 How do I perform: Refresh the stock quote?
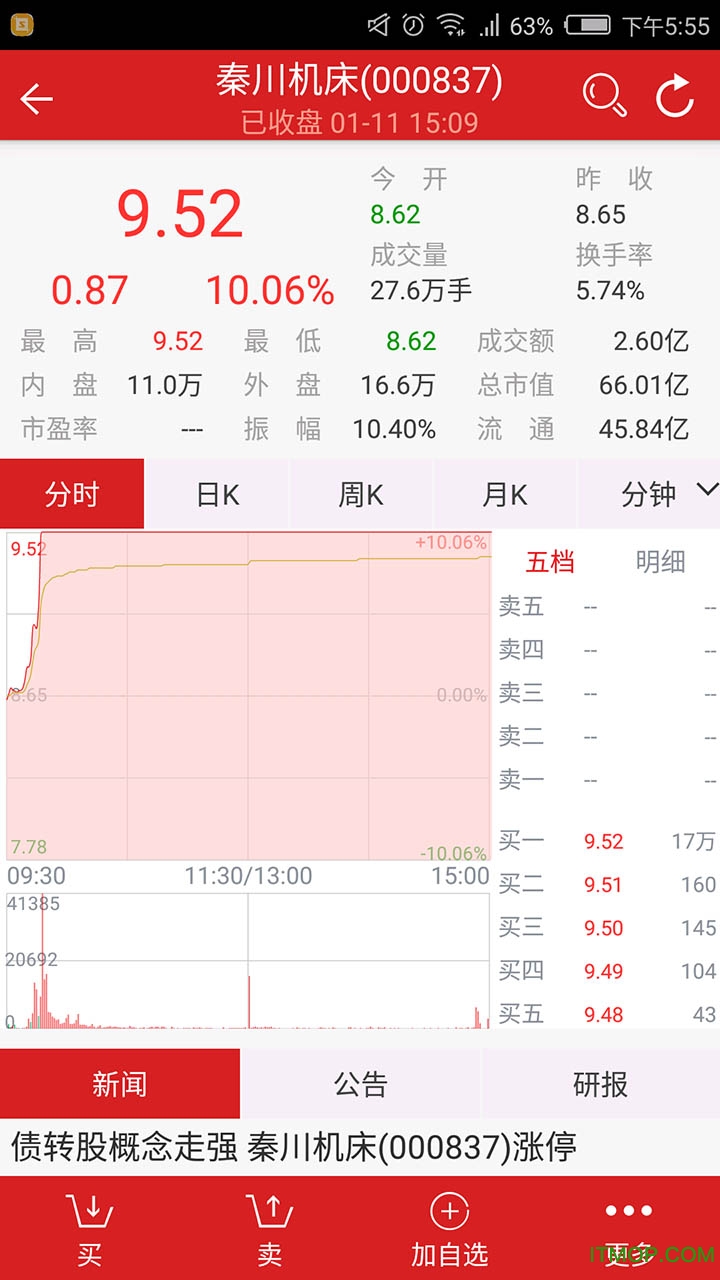click(x=675, y=96)
